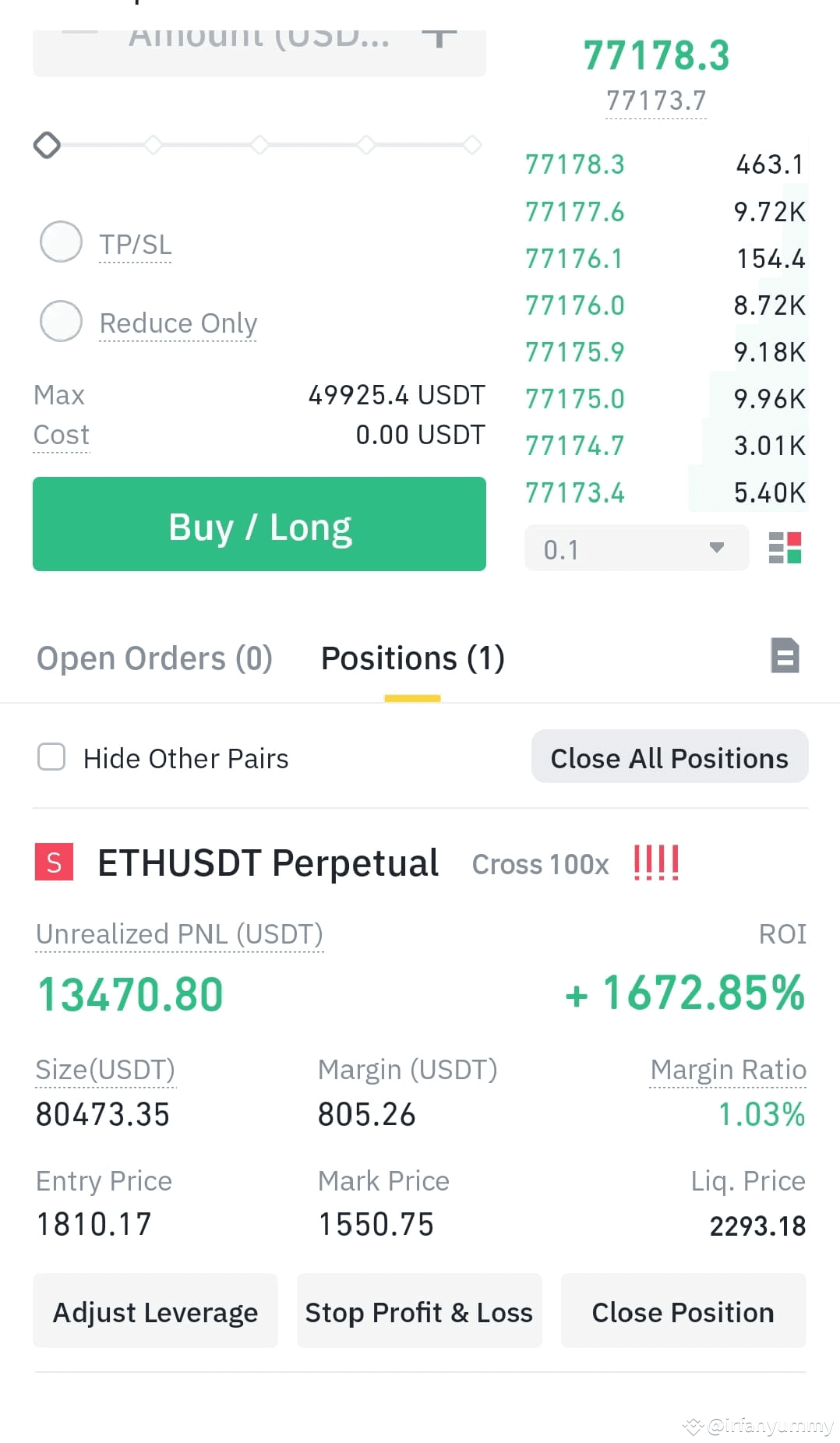
Task: Enable the Reduce Only option
Action: [61, 321]
